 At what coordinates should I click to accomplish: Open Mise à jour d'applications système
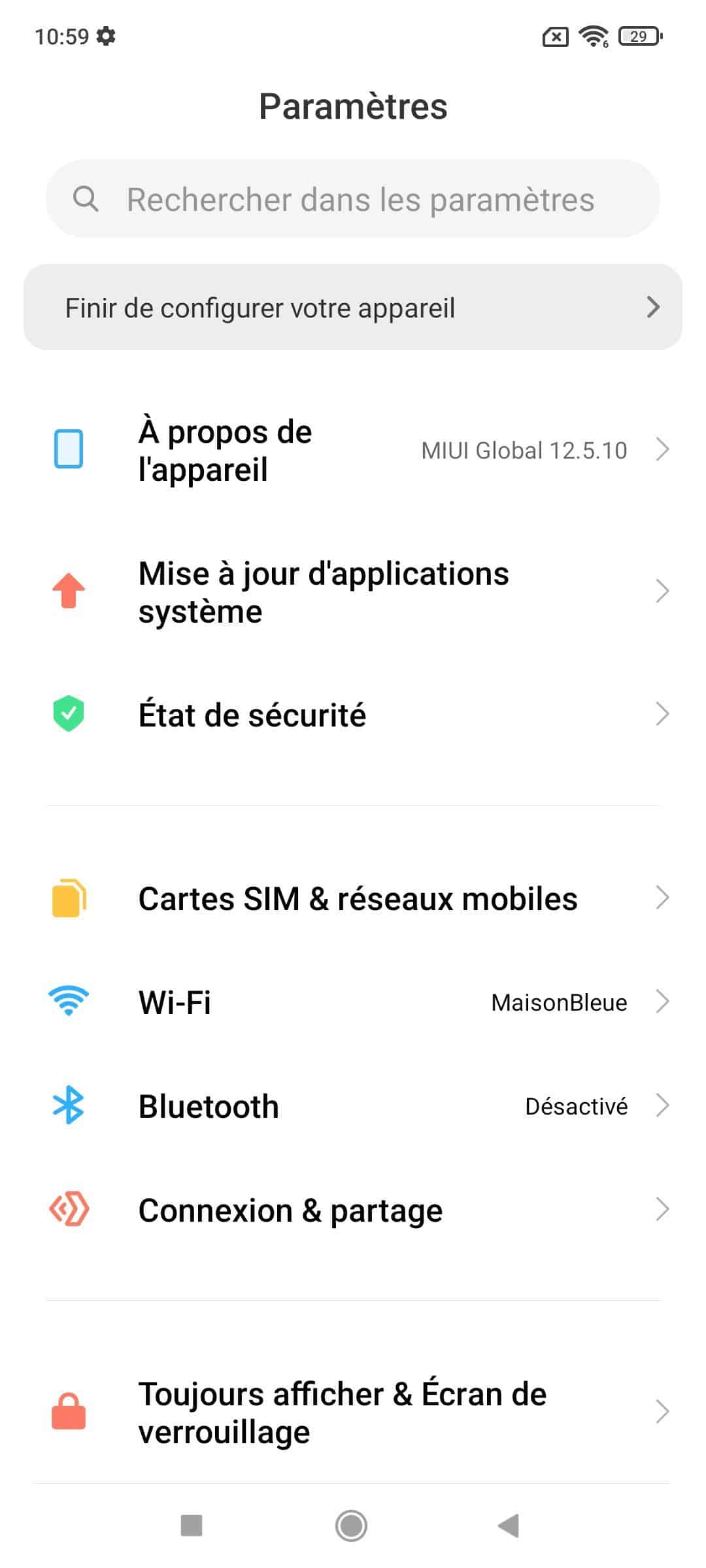coord(353,592)
